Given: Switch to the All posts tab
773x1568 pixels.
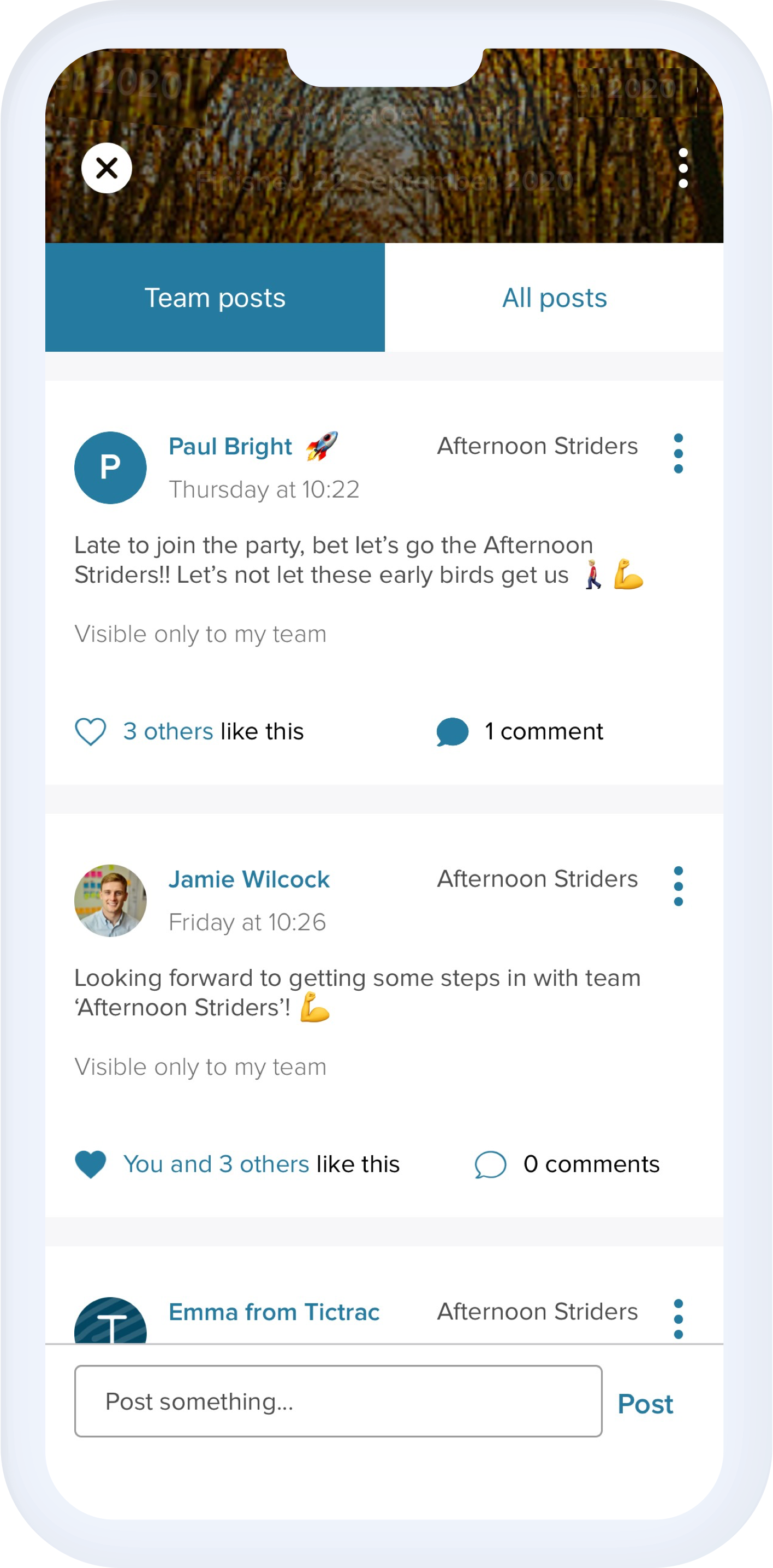Looking at the screenshot, I should point(554,298).
